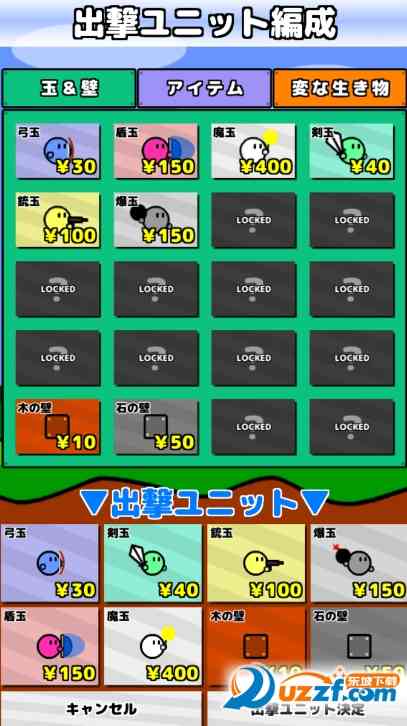Tap the 弓玉 slot in 出撃ユニット
Image resolution: width=407 pixels, height=726 pixels.
pos(50,563)
